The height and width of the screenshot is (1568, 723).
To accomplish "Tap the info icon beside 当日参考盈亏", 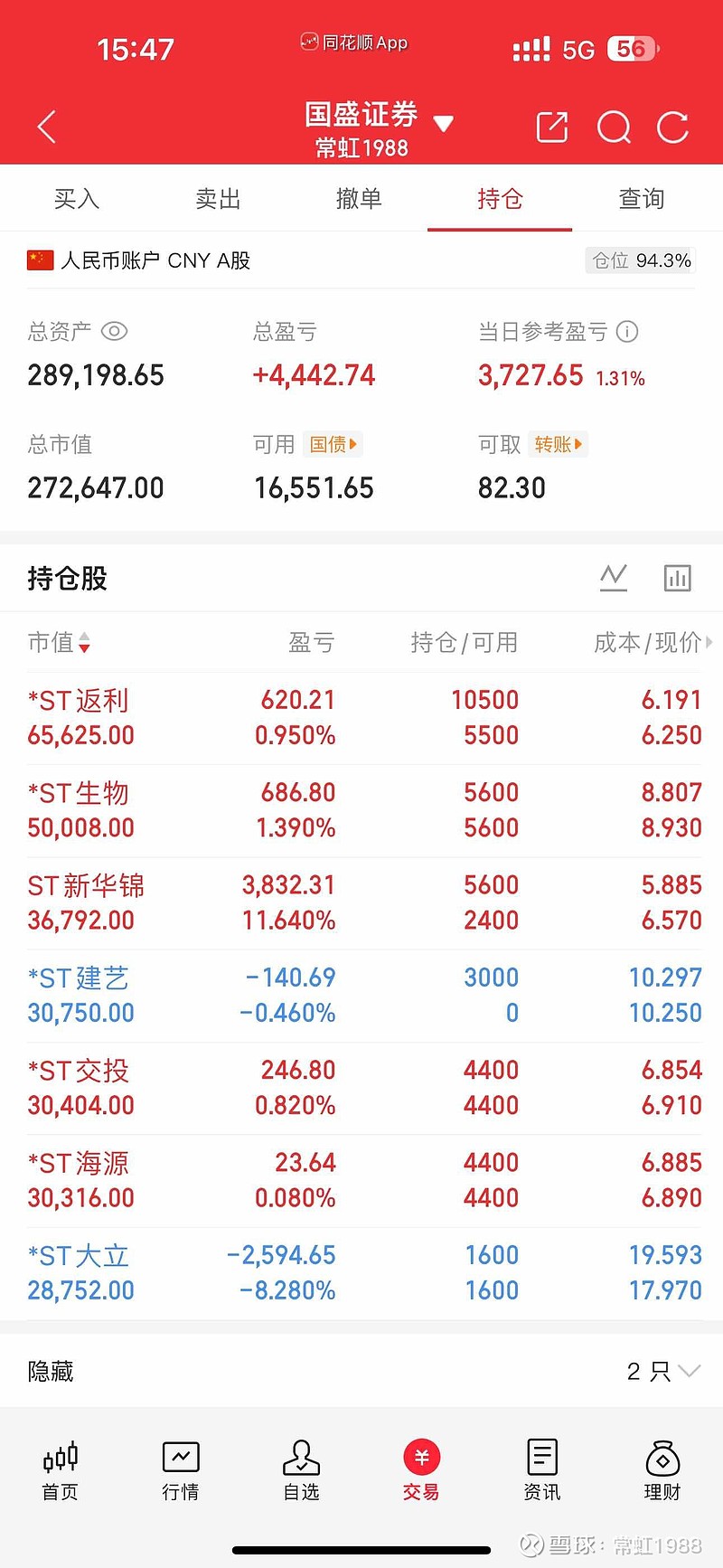I will [x=627, y=332].
